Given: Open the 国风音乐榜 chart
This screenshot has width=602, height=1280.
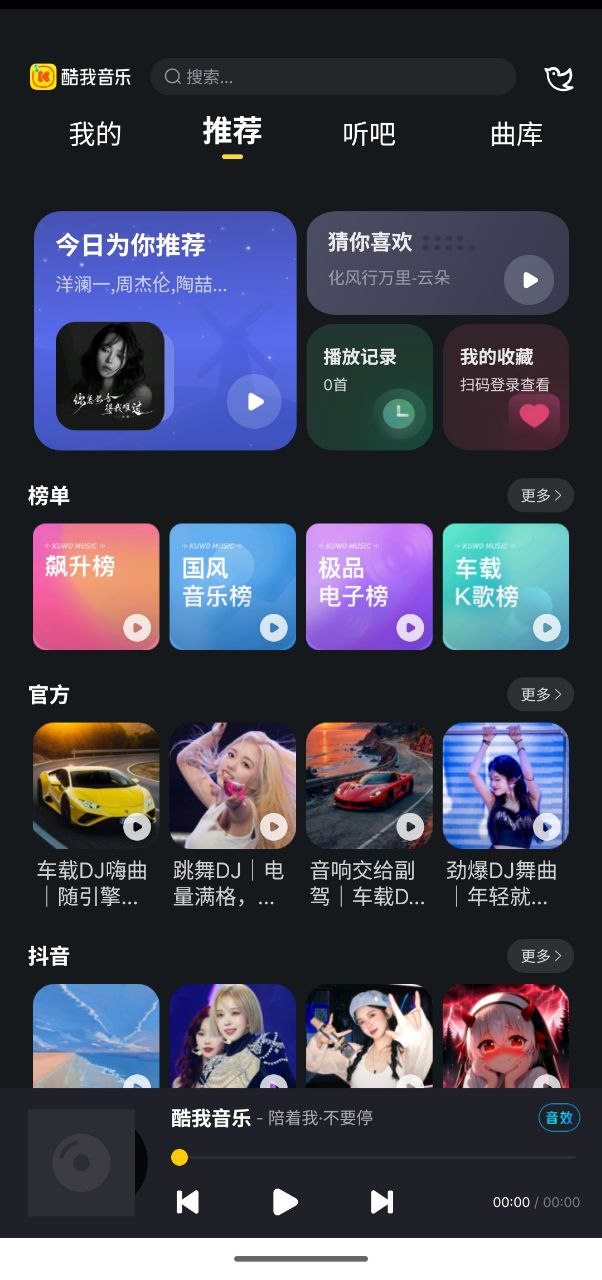Looking at the screenshot, I should (232, 586).
